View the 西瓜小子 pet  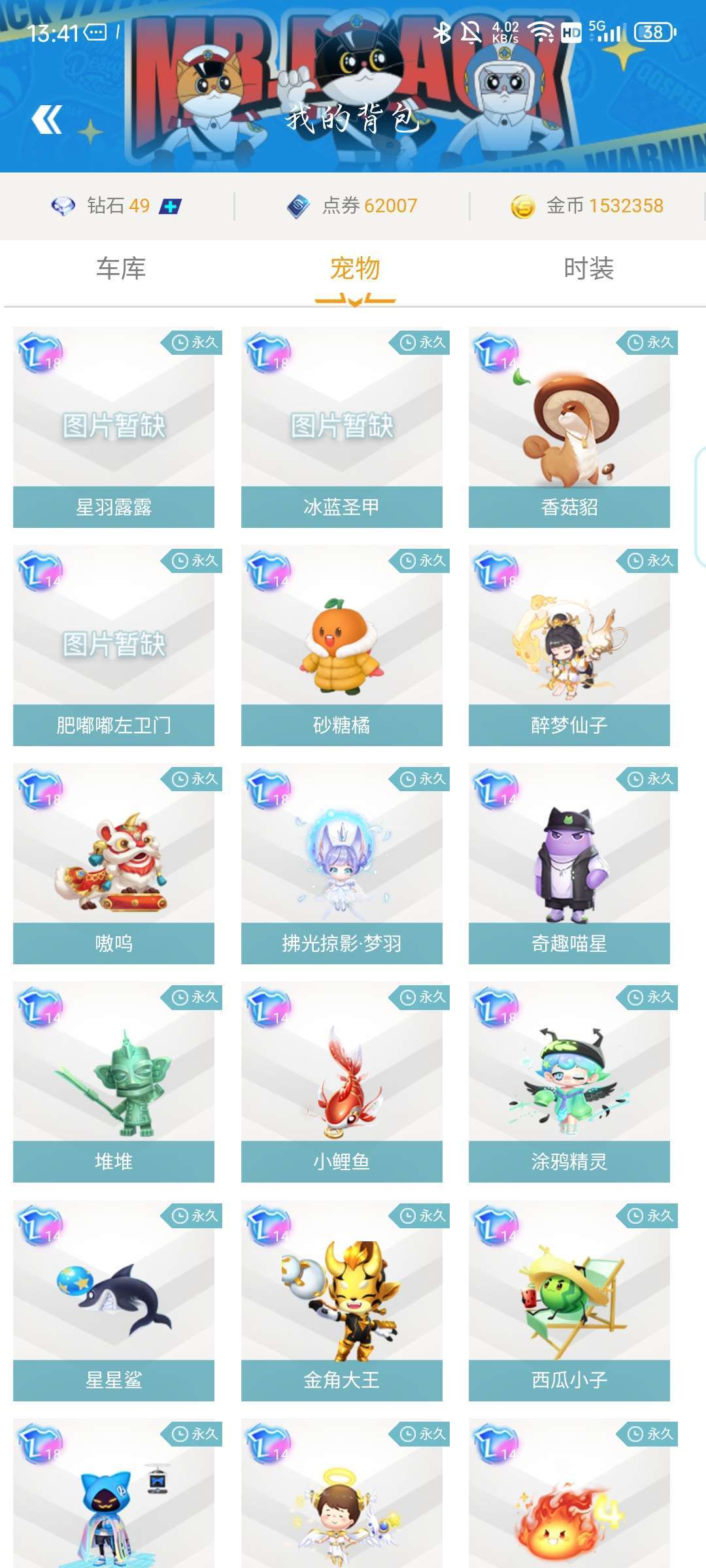pyautogui.click(x=569, y=1300)
